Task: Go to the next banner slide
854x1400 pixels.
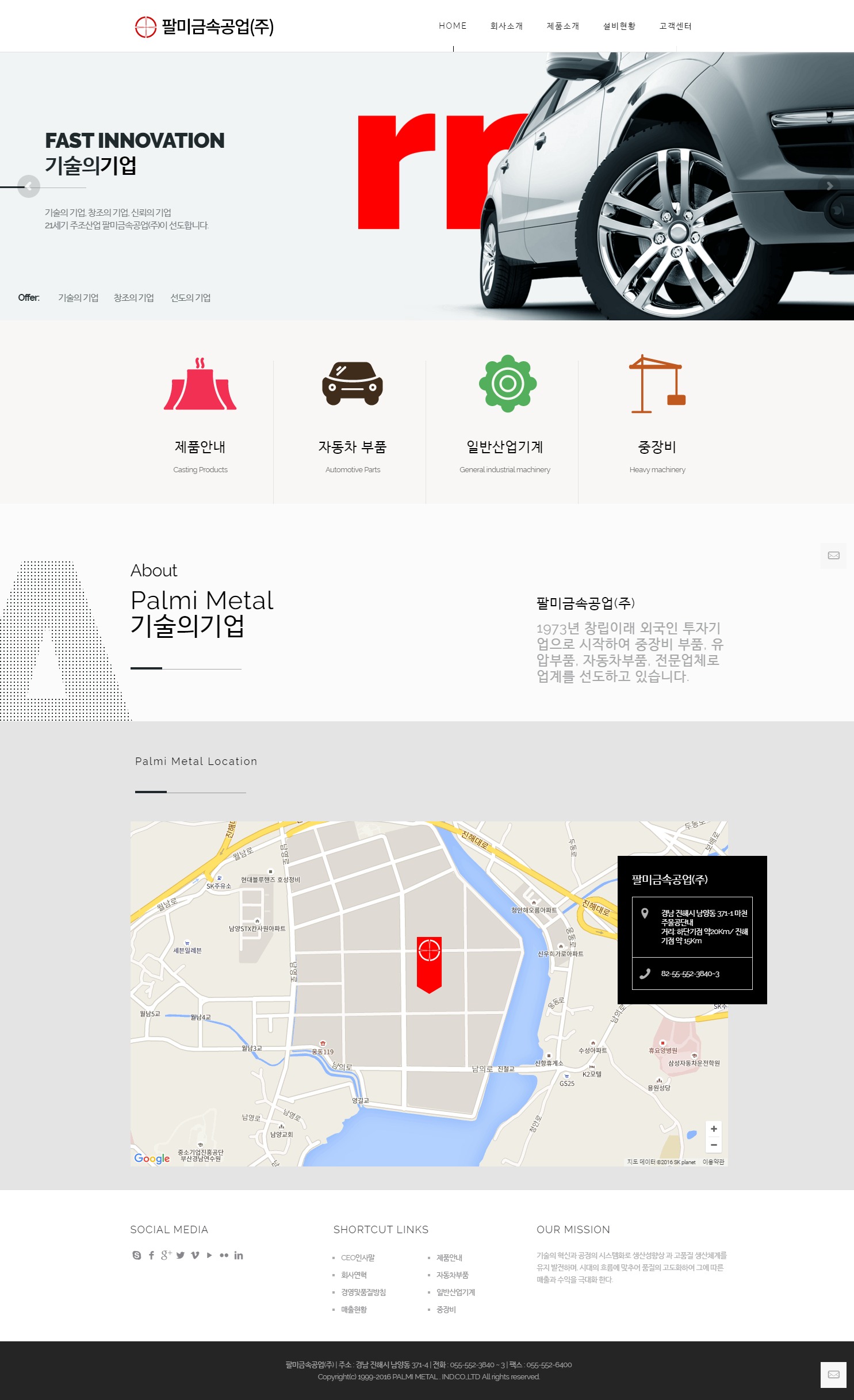Action: coord(829,186)
